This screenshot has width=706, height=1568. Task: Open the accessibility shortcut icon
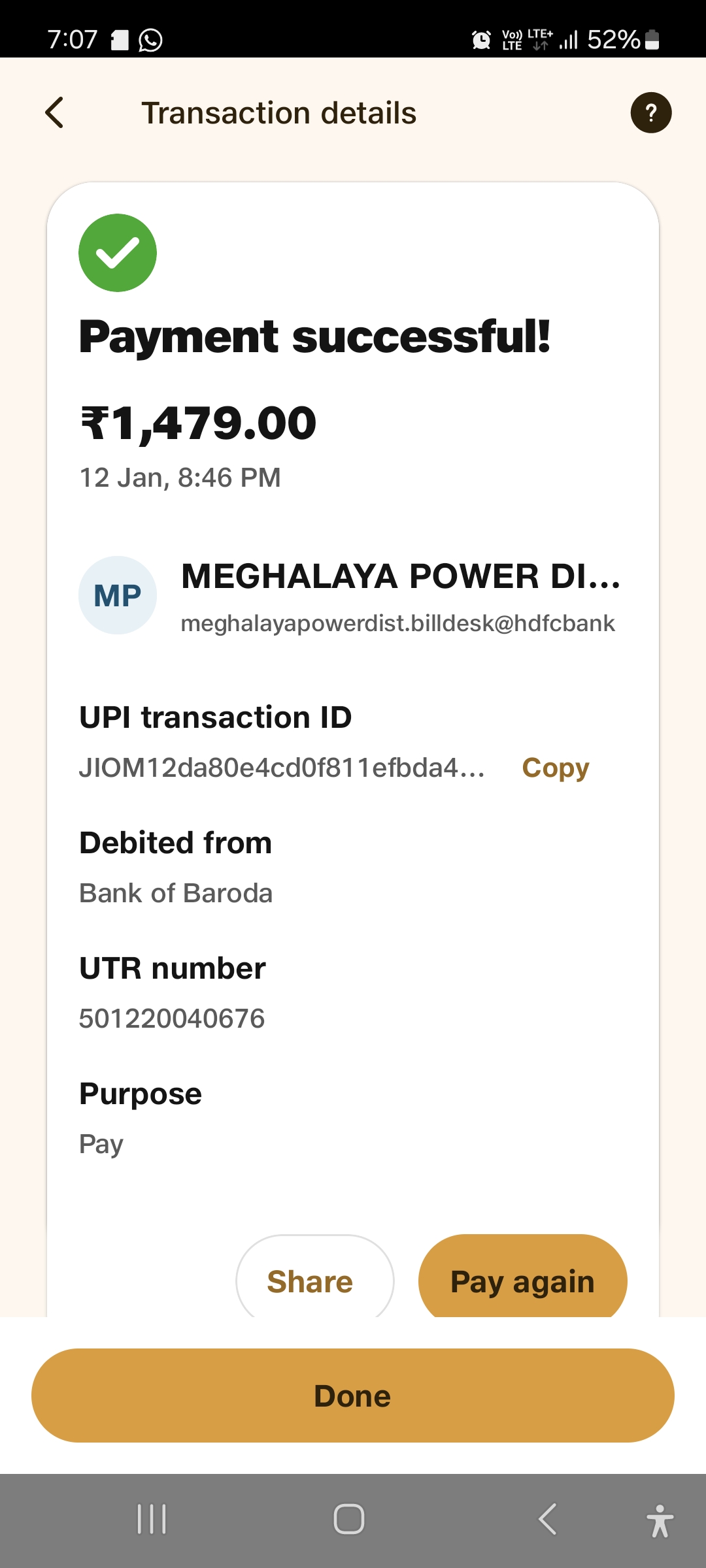[660, 1520]
